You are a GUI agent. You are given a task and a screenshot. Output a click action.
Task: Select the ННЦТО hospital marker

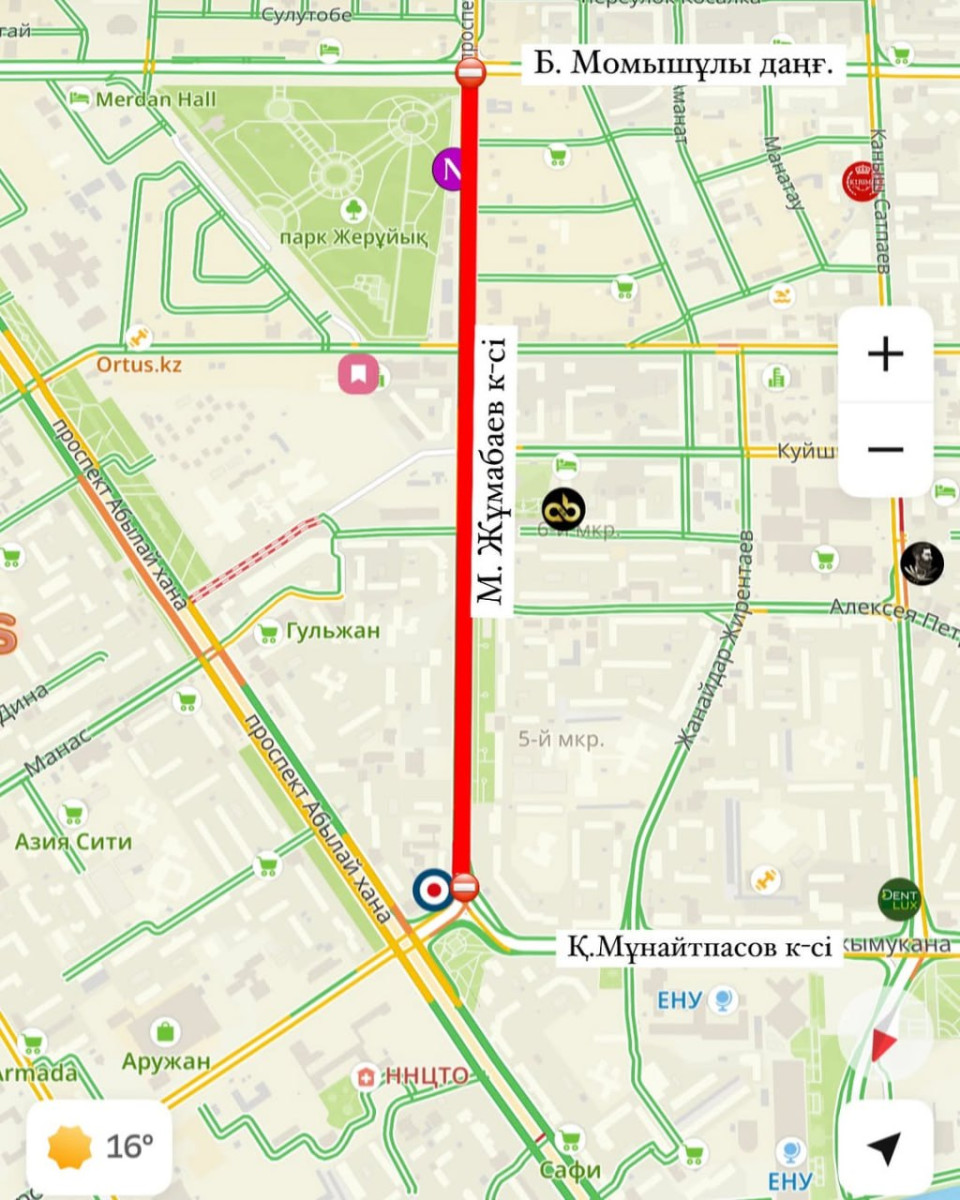tap(366, 1076)
